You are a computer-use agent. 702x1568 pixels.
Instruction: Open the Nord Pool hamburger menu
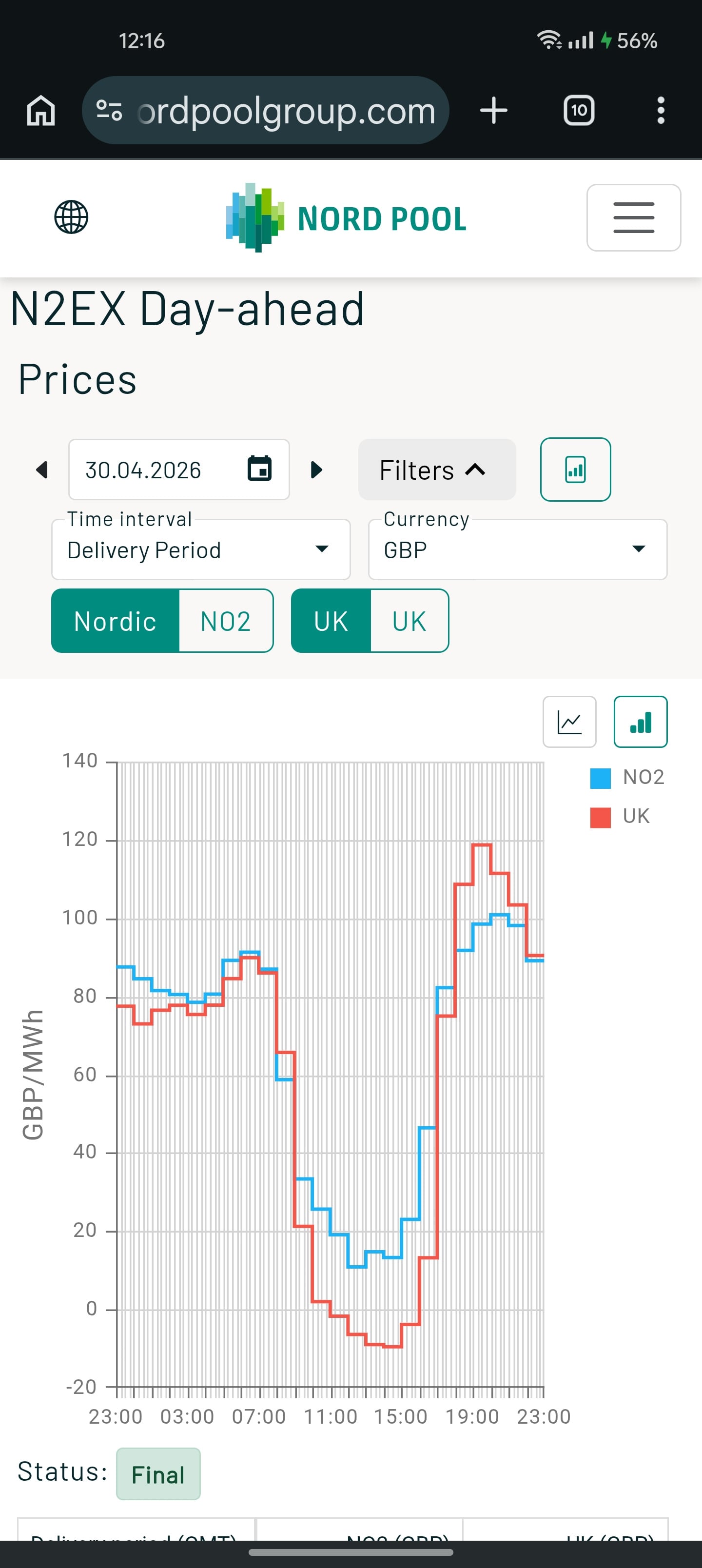633,218
